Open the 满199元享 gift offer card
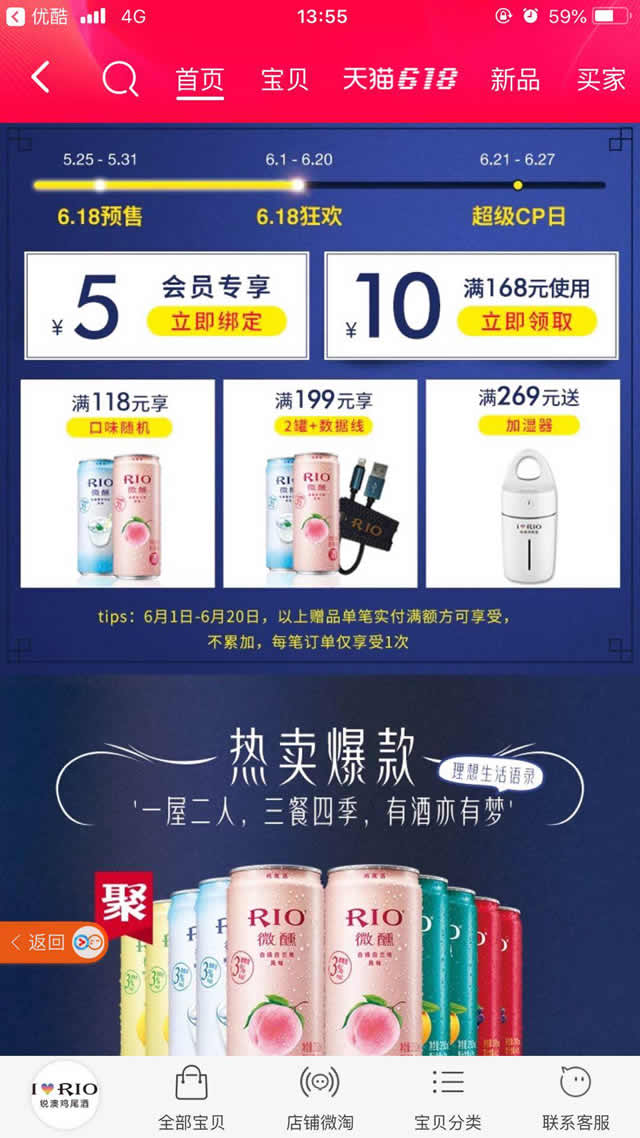 (320, 483)
